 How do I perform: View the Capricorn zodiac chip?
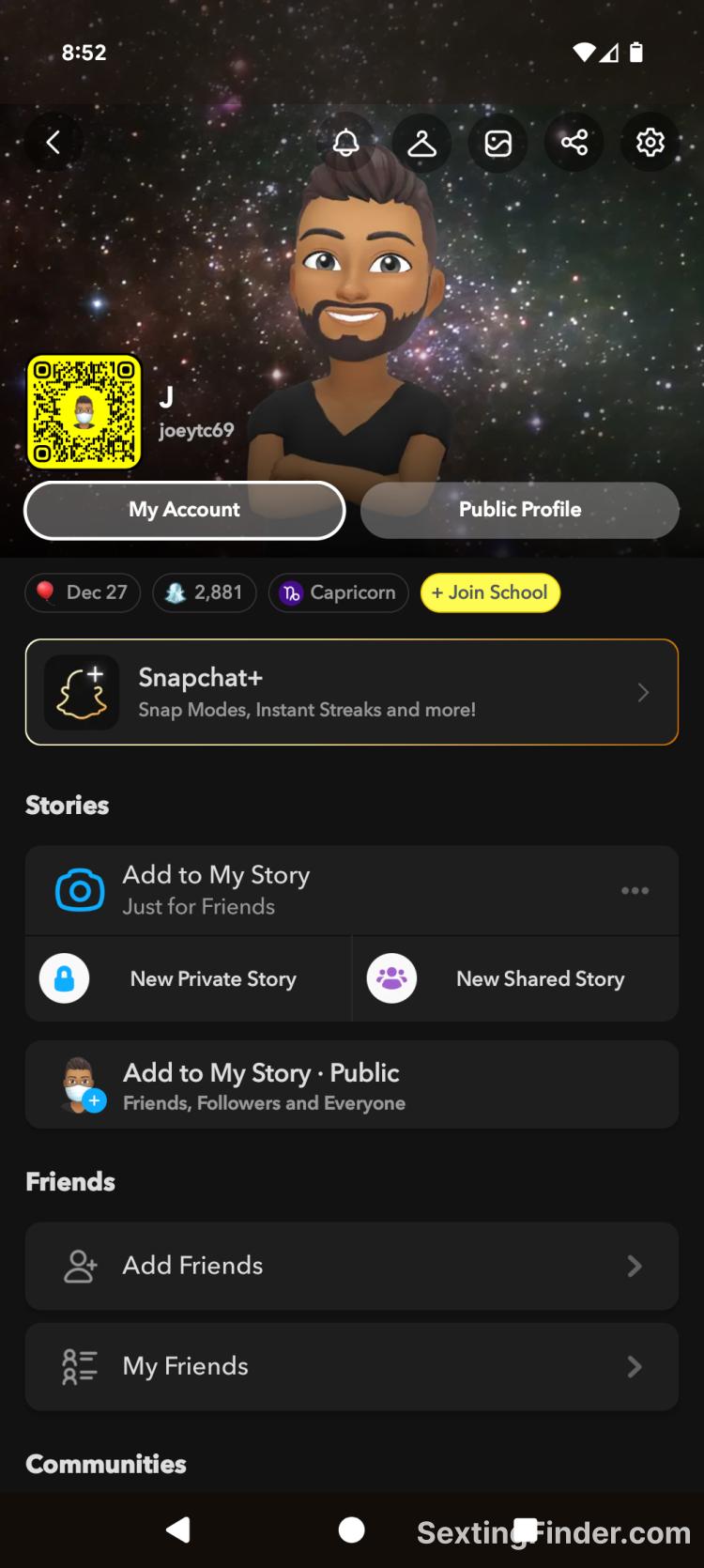click(x=339, y=592)
